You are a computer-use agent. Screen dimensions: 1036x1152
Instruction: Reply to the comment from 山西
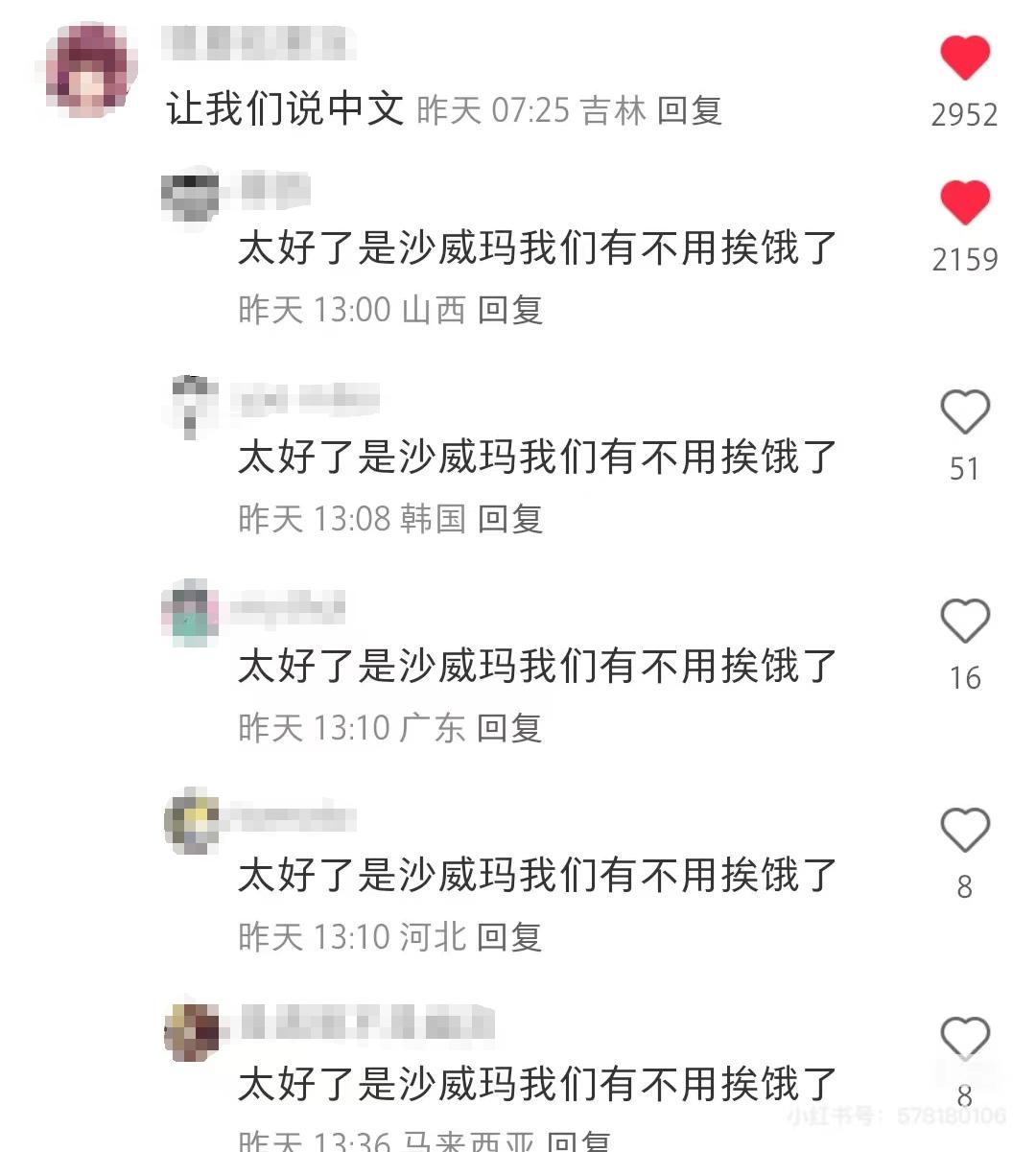point(510,310)
